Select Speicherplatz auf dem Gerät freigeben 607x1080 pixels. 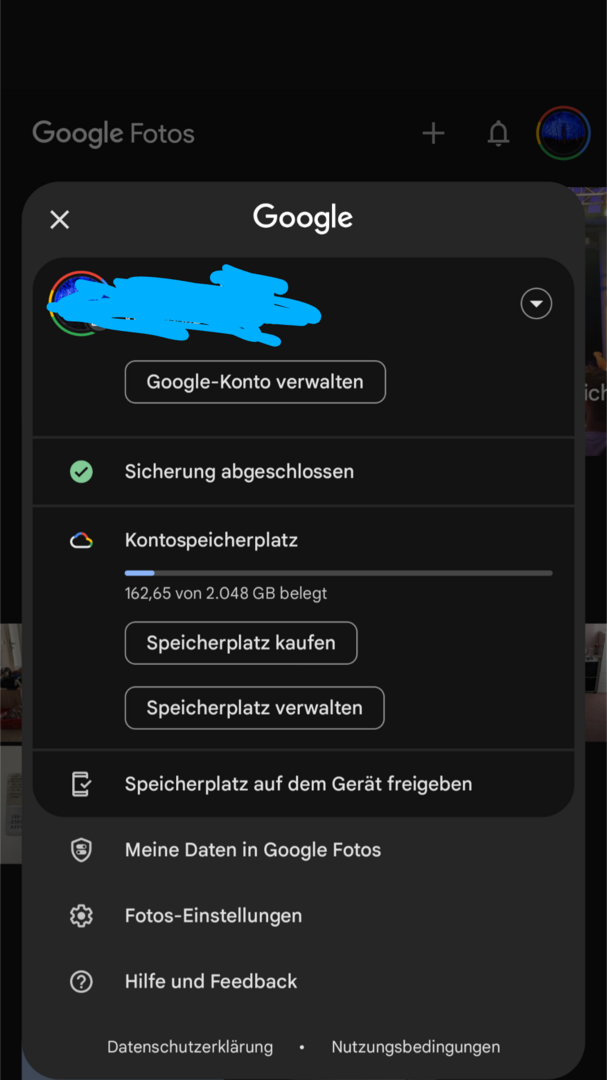[298, 784]
